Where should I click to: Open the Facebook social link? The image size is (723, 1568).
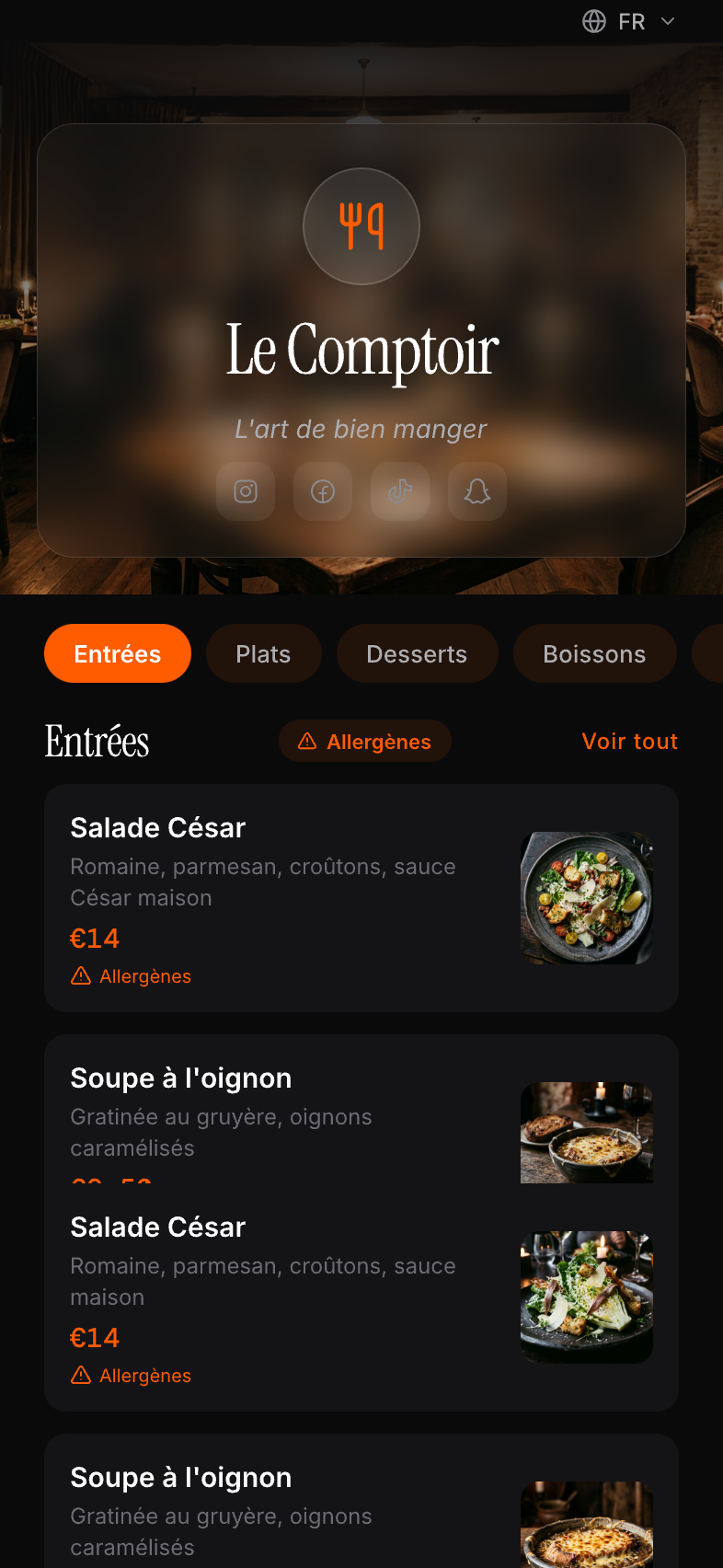point(323,491)
